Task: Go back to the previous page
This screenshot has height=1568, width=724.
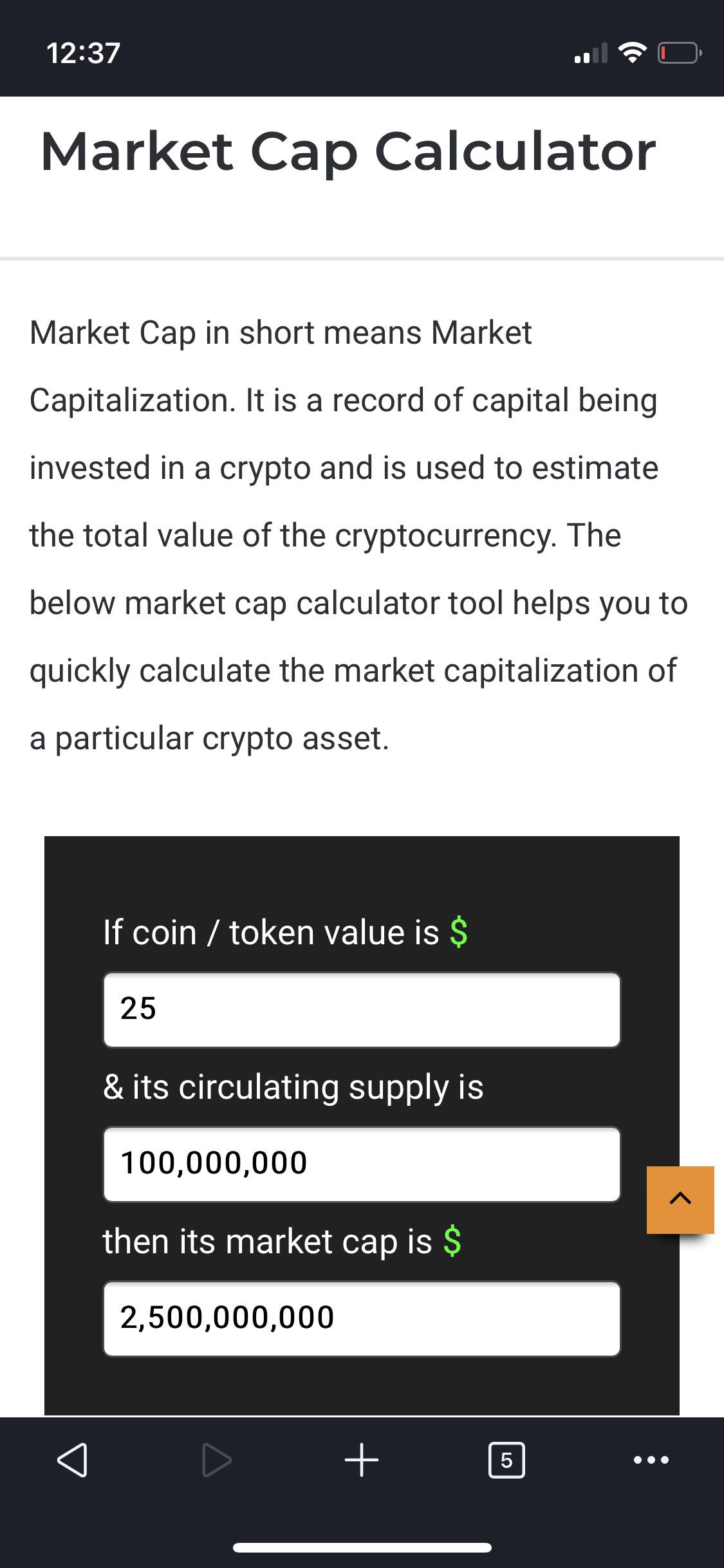Action: click(x=73, y=1461)
